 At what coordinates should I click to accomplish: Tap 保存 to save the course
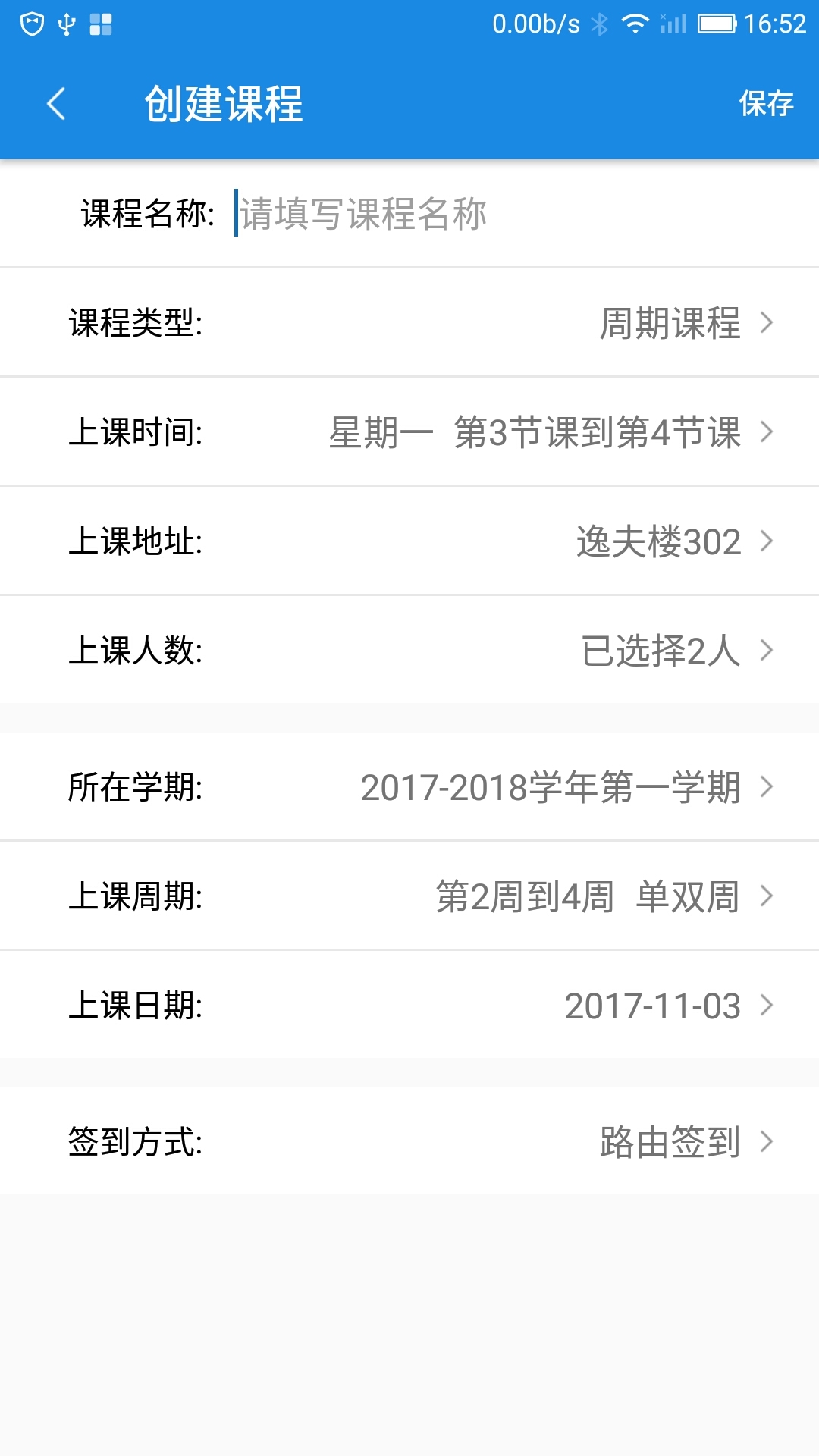click(x=766, y=104)
